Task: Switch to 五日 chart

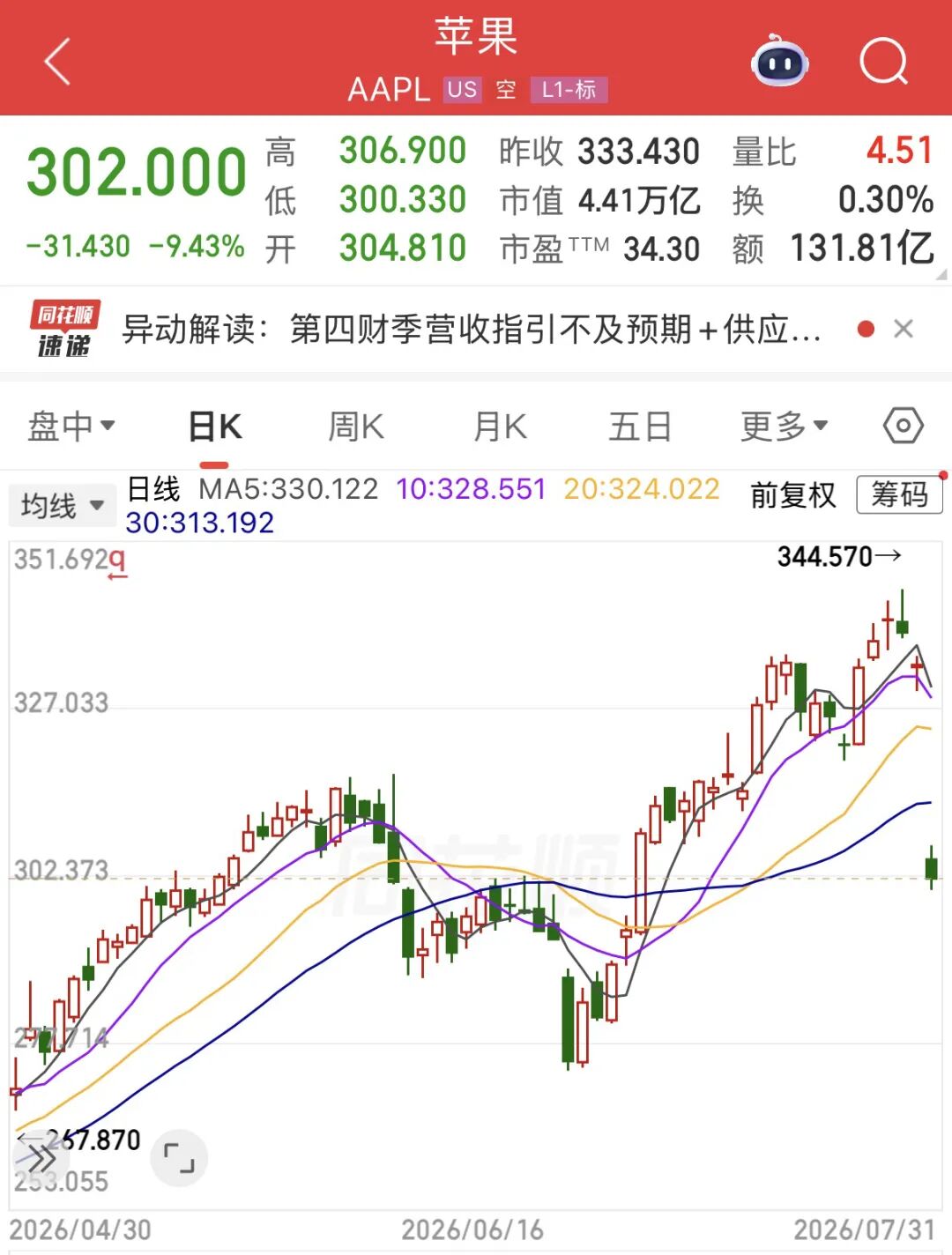Action: tap(640, 427)
